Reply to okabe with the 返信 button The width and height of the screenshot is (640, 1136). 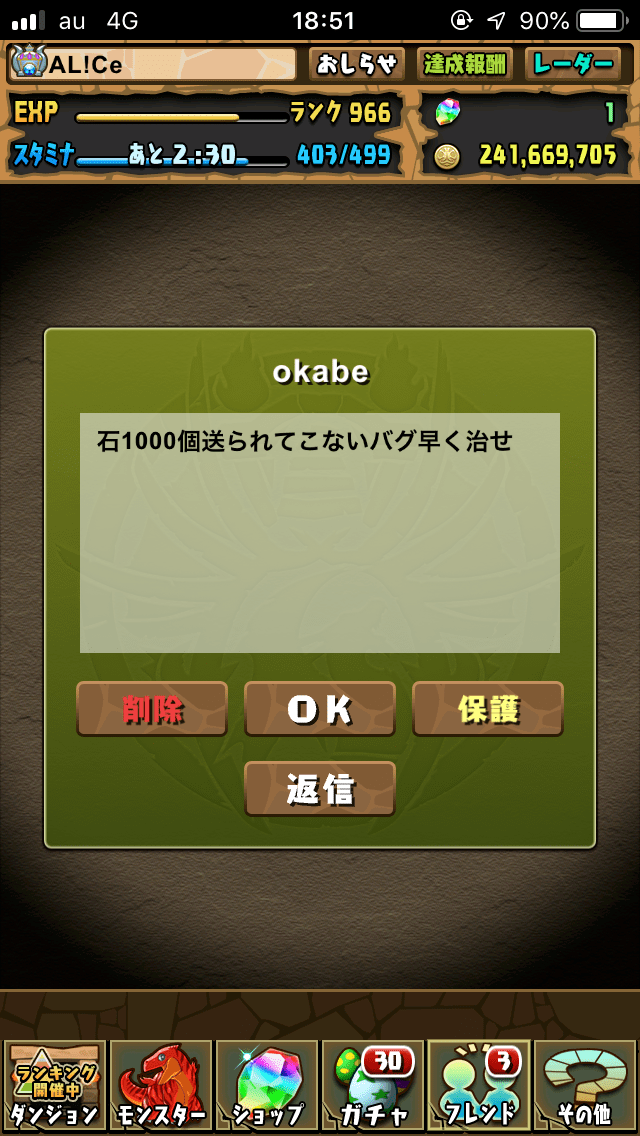[320, 789]
